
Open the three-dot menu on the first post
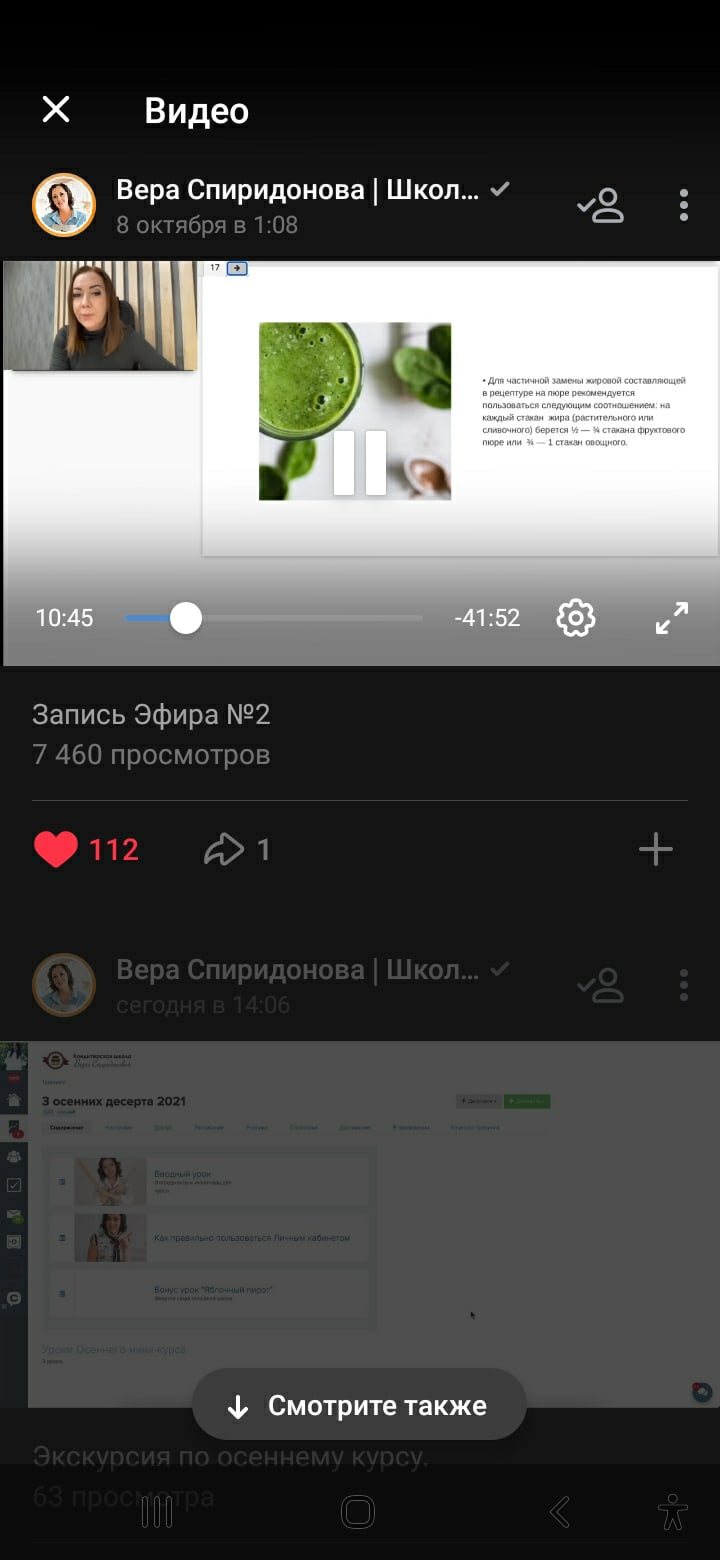click(683, 204)
